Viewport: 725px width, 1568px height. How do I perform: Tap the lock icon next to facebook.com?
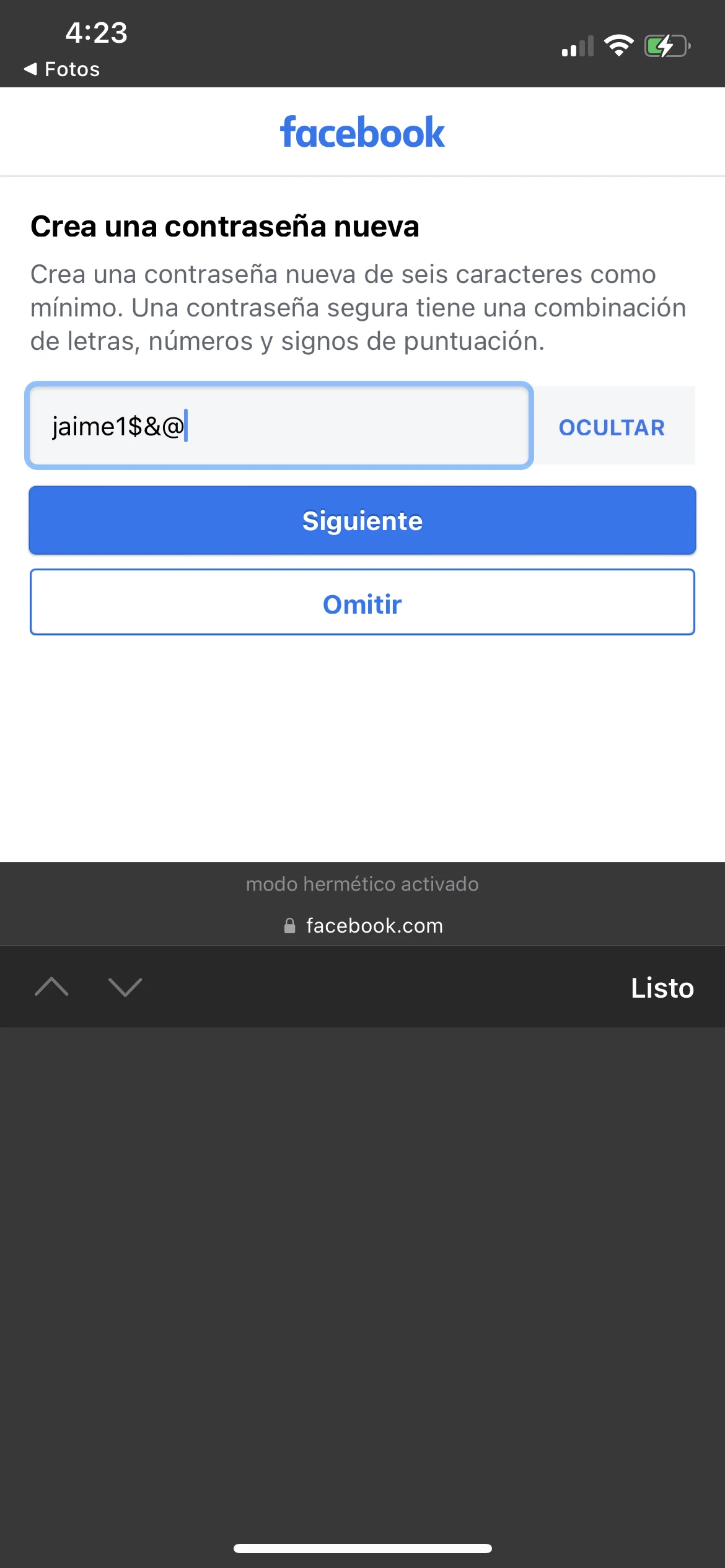click(290, 925)
